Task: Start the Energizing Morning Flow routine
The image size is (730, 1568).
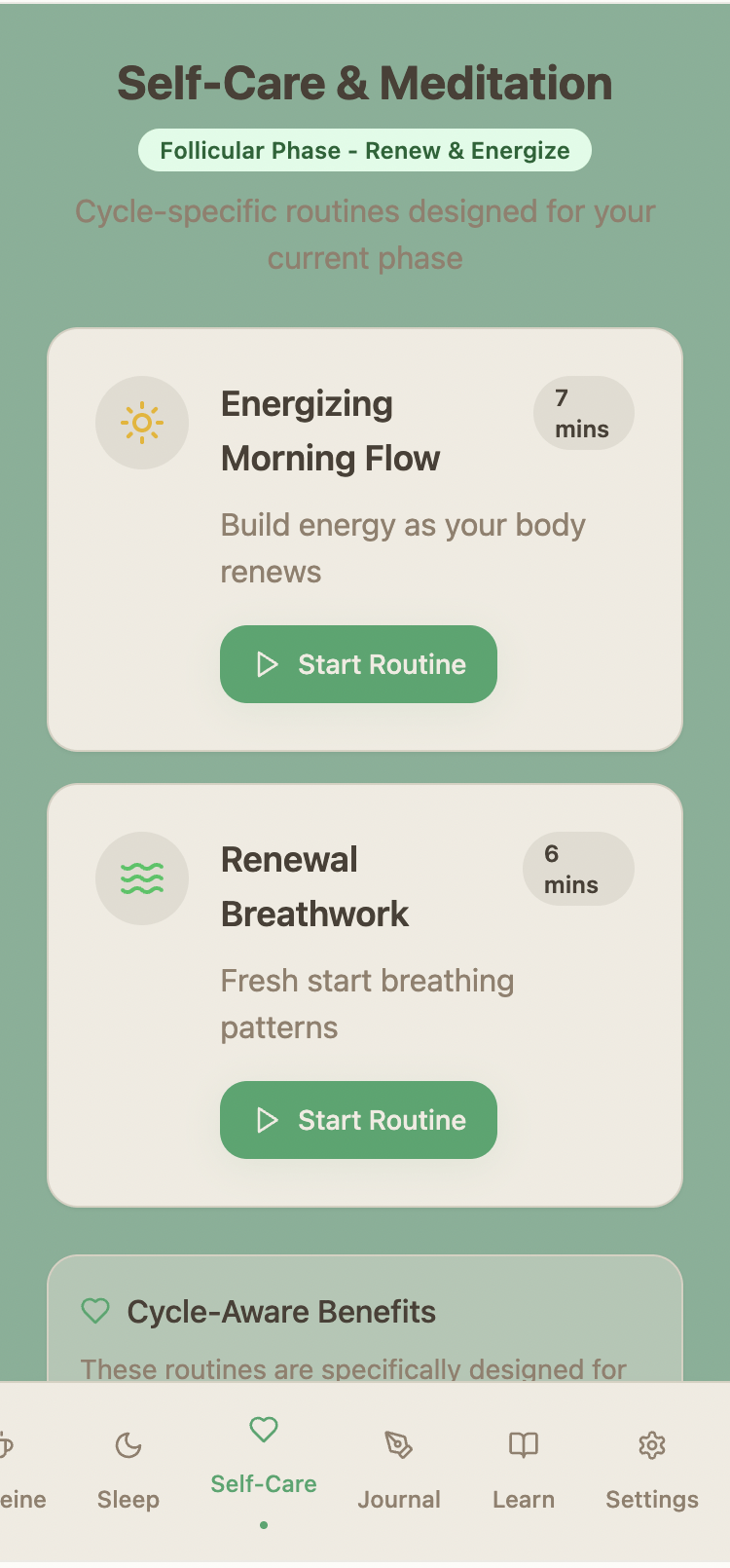Action: click(358, 664)
